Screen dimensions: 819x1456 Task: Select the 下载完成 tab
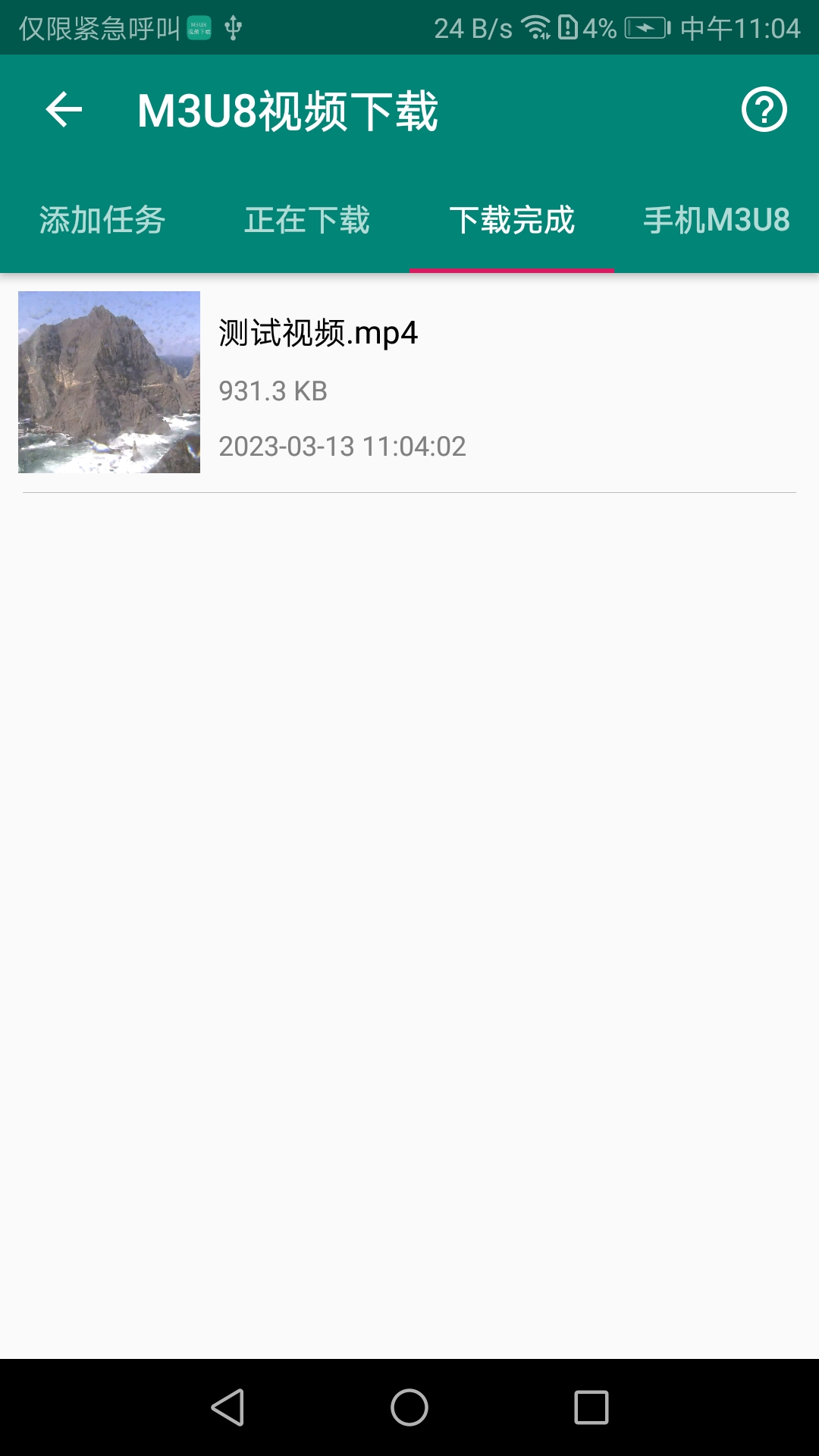tap(511, 221)
